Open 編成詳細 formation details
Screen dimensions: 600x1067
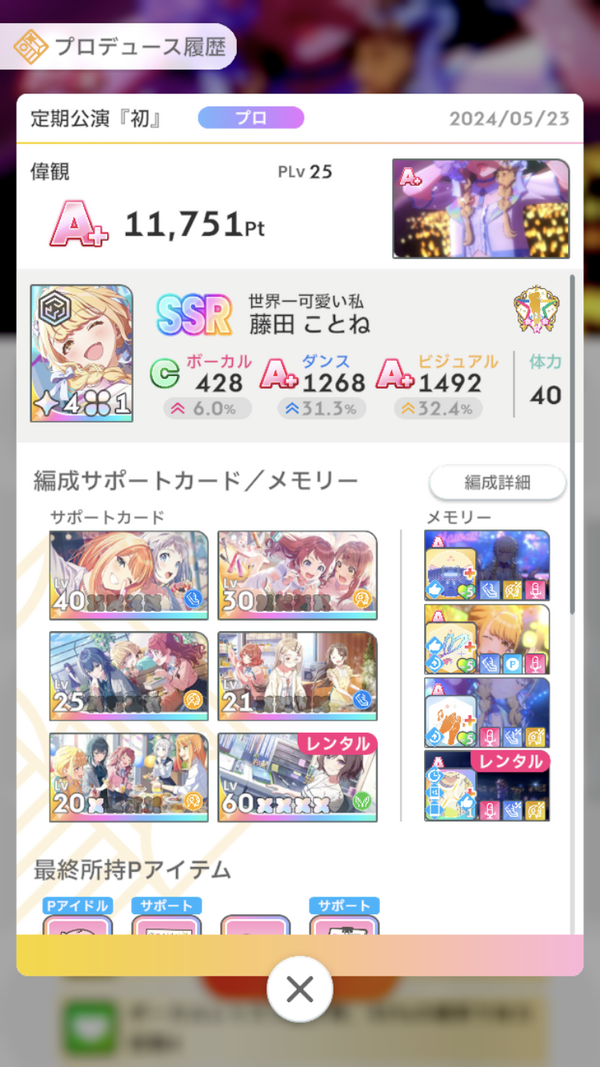(497, 482)
